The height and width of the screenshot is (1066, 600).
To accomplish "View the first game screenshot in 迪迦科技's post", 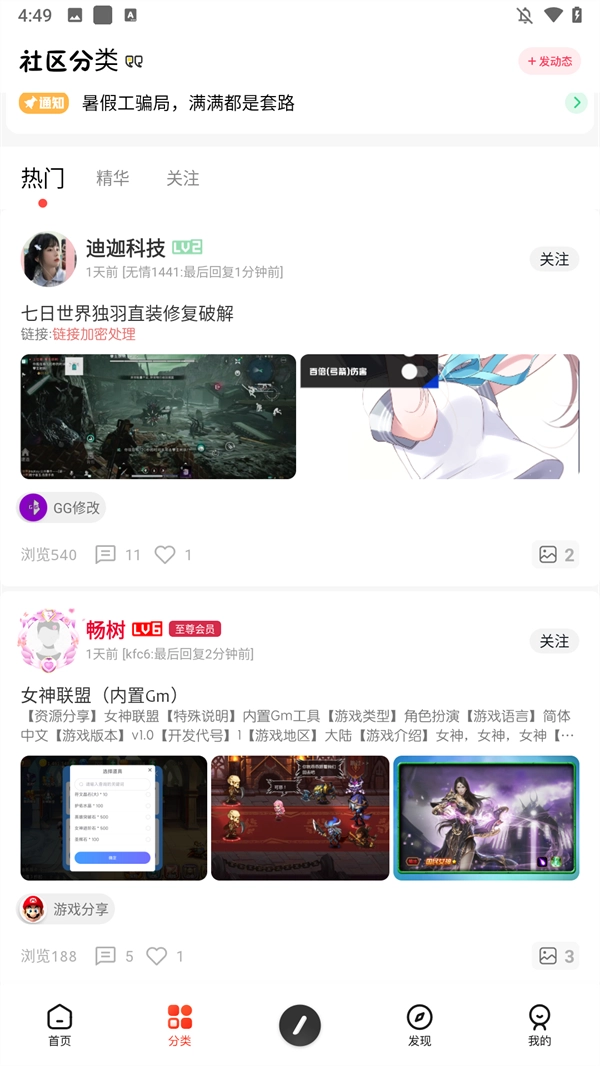I will [x=158, y=416].
